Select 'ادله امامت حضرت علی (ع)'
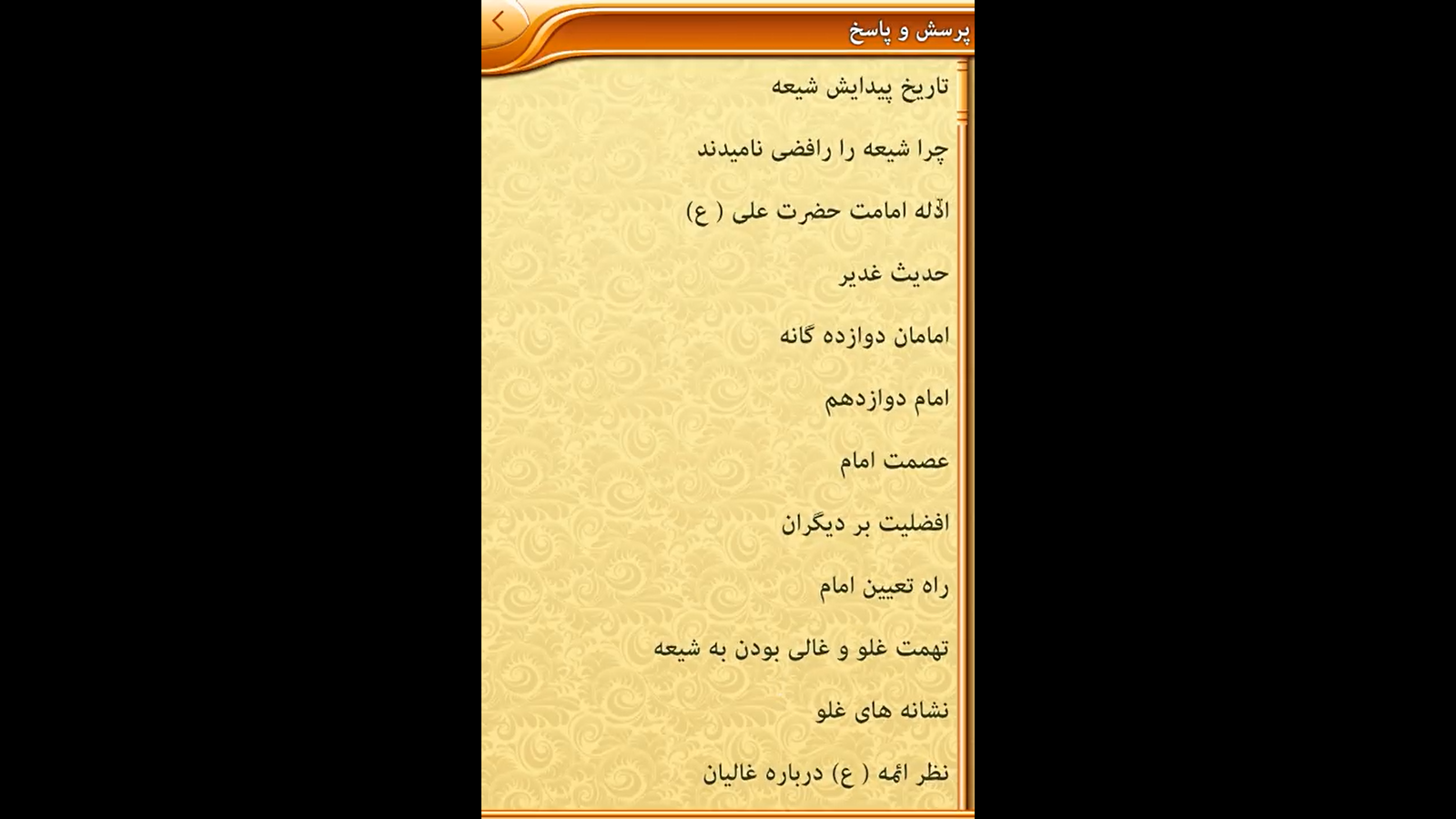Viewport: 1456px width, 819px height. (817, 212)
